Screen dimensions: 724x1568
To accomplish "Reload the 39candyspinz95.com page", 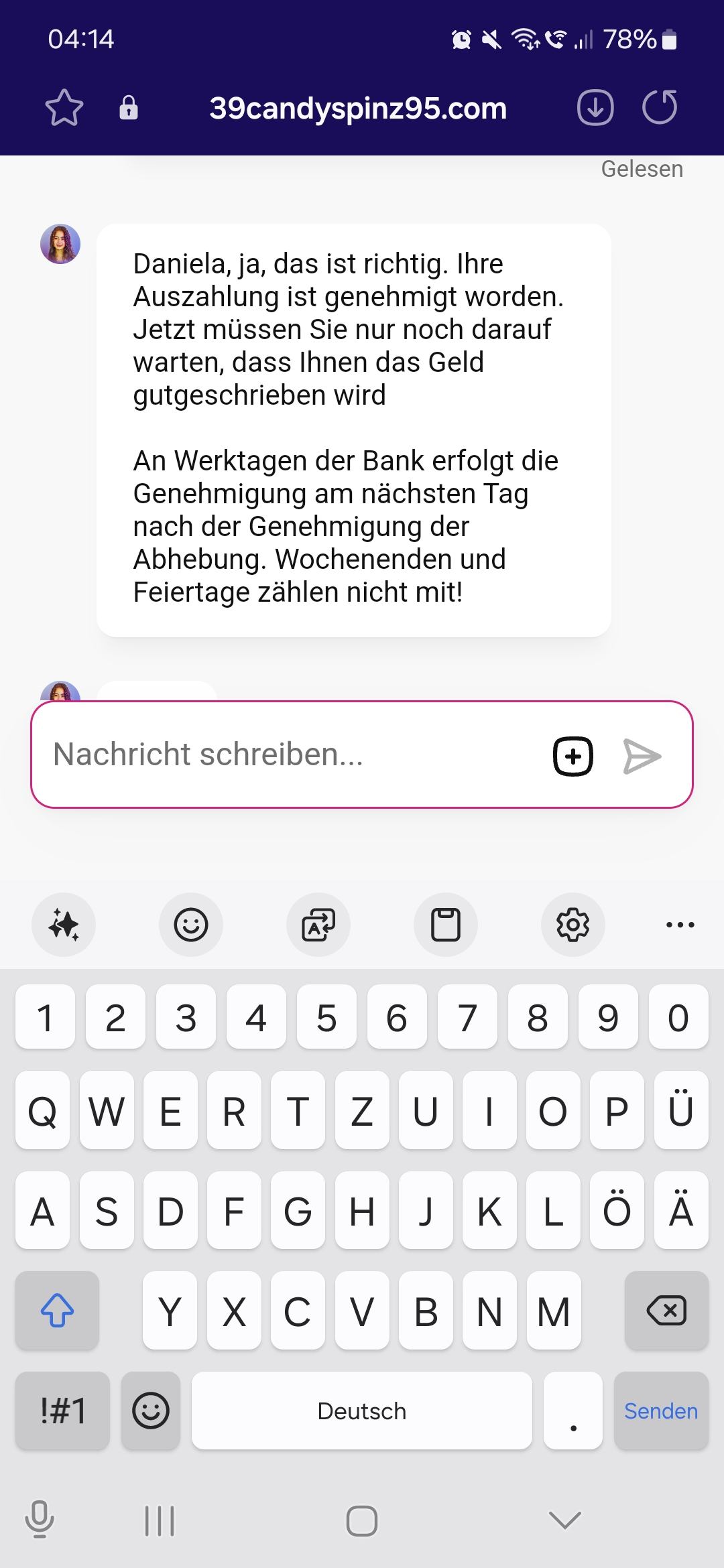I will pyautogui.click(x=660, y=108).
